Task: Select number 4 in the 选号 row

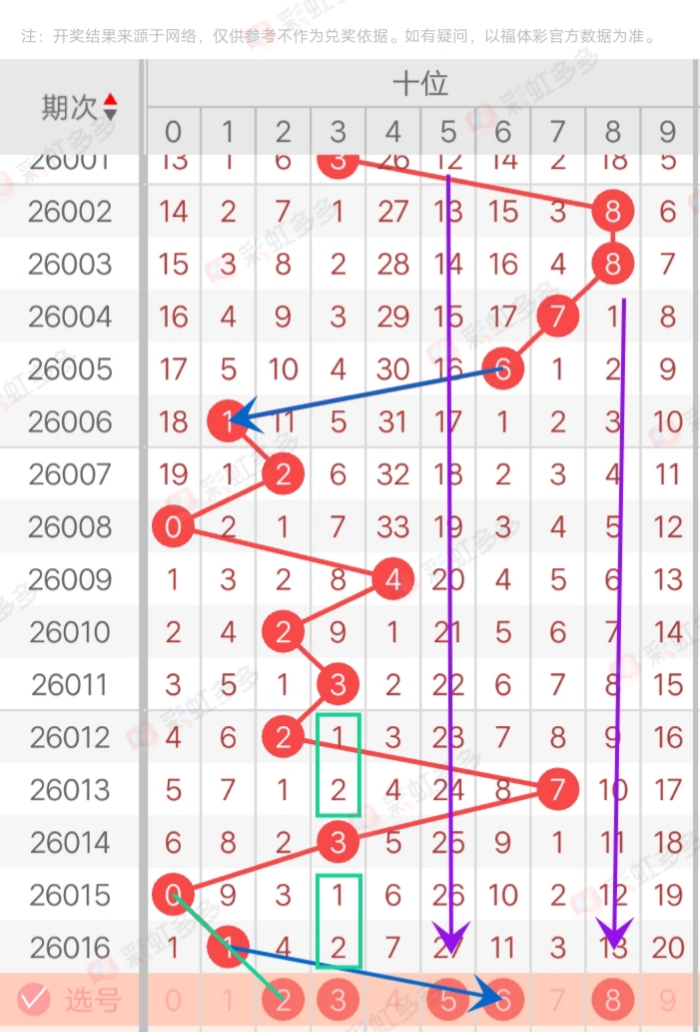Action: 393,998
